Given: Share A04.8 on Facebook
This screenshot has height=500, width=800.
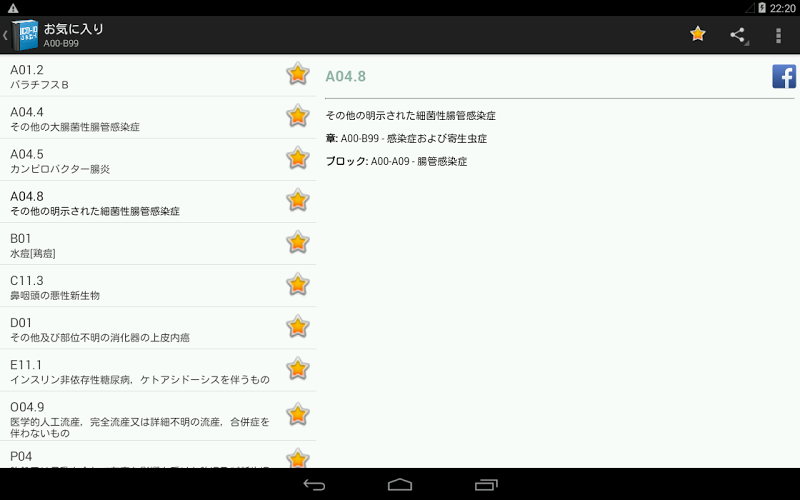Looking at the screenshot, I should coord(784,76).
